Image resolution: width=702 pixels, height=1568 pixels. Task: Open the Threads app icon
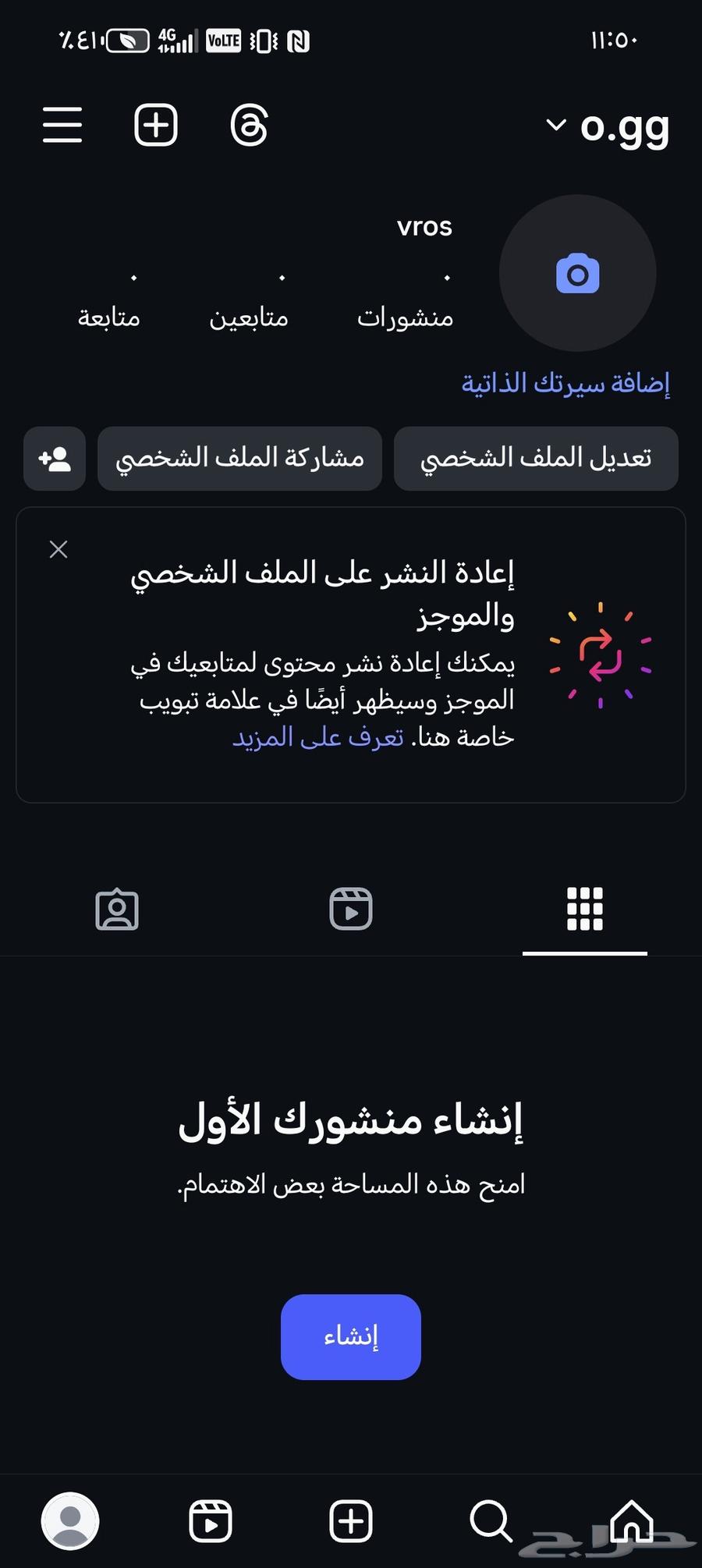click(248, 126)
